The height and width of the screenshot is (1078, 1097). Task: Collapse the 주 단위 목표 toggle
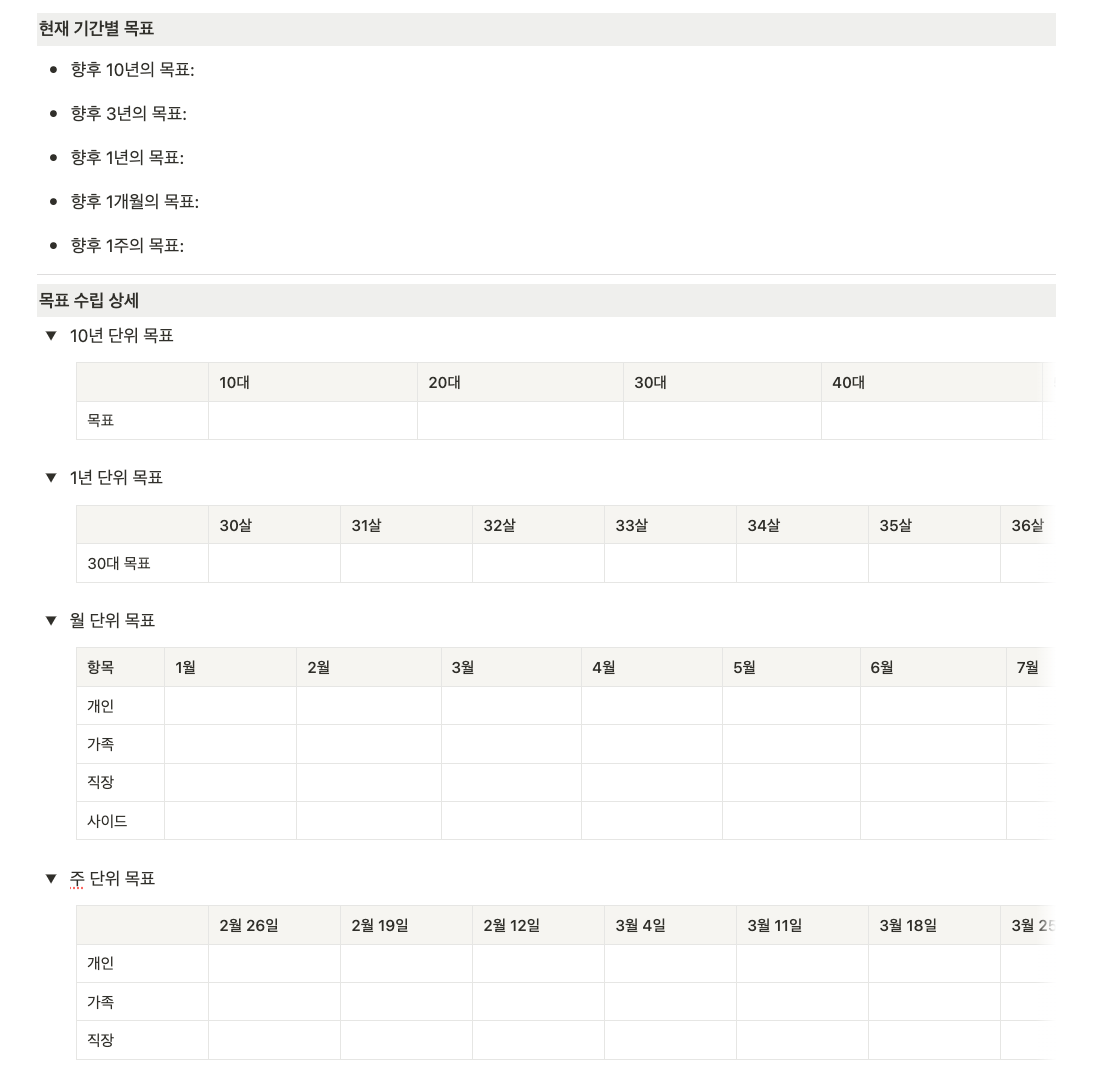click(51, 879)
